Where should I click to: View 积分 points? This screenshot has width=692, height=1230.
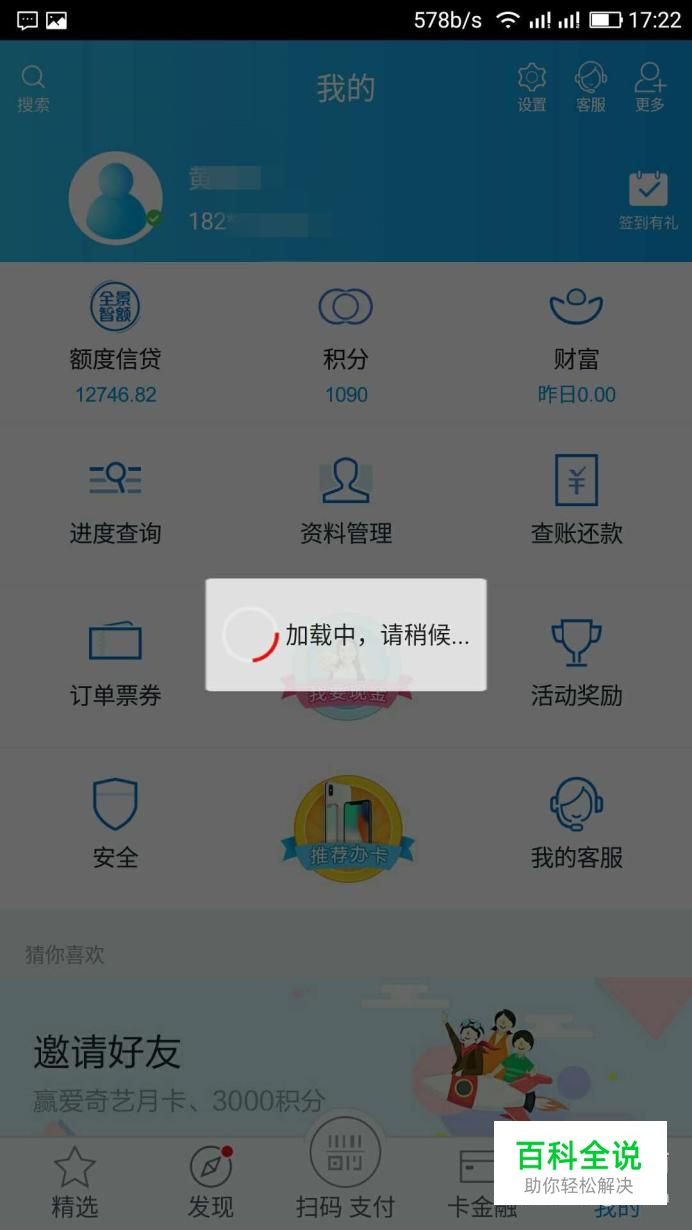[x=346, y=344]
